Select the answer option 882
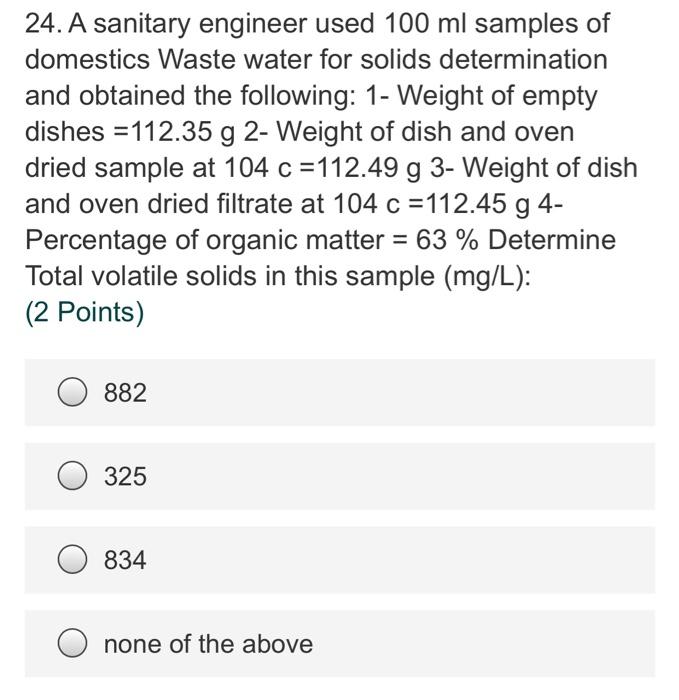This screenshot has height=700, width=679. click(x=73, y=394)
